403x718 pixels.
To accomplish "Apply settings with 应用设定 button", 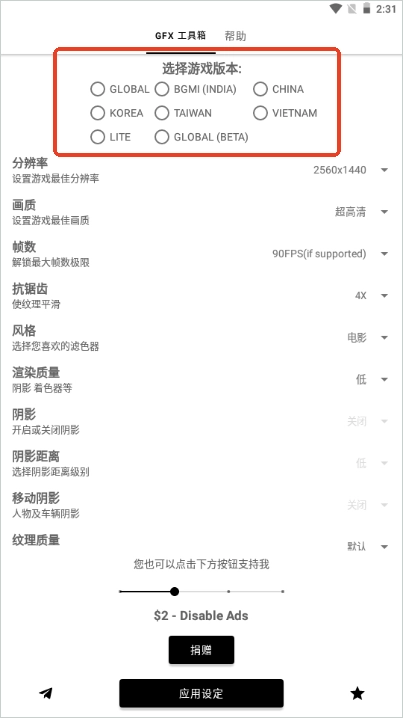I will (202, 693).
